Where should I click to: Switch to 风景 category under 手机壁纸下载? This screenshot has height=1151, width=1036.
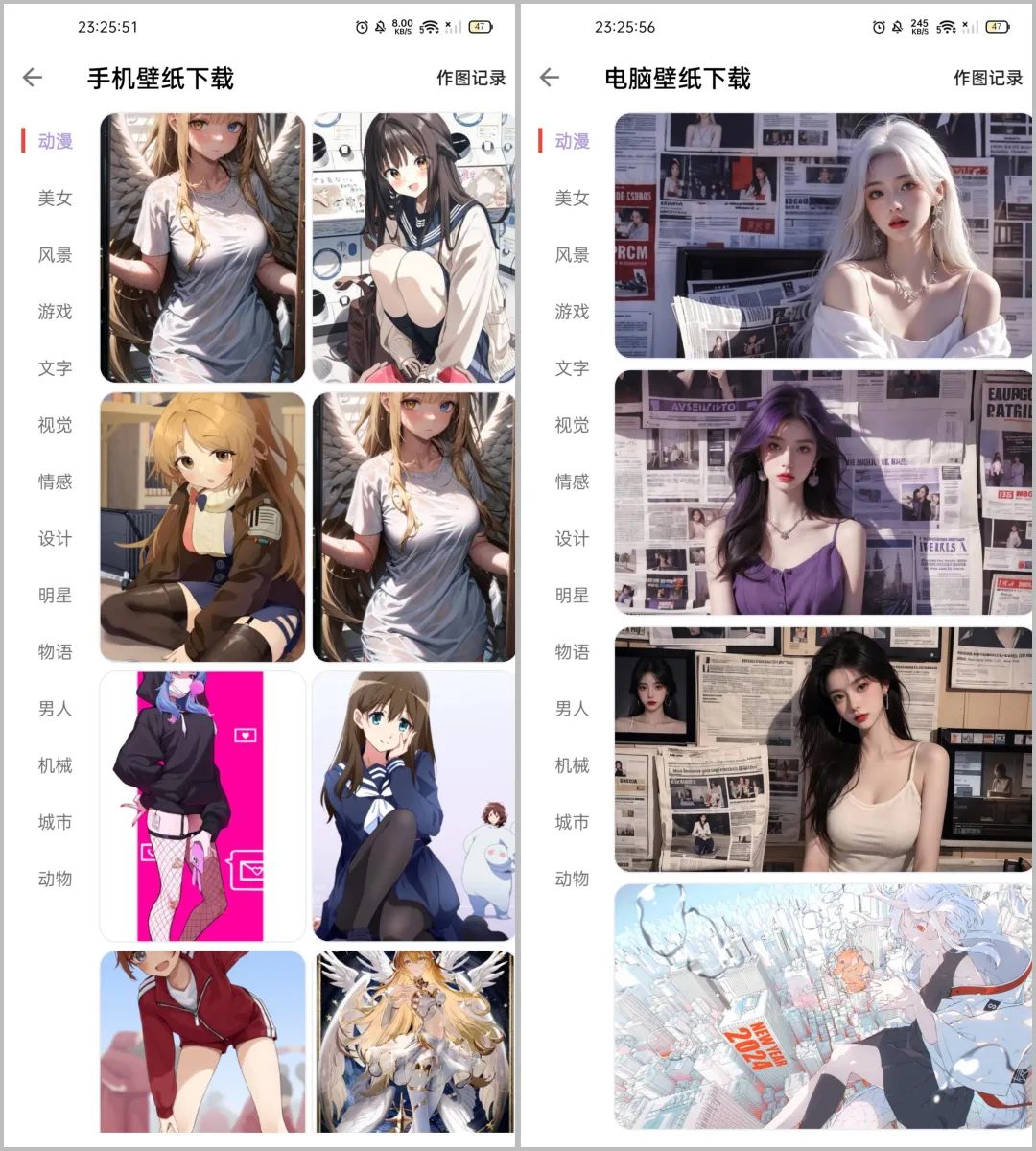[x=55, y=255]
